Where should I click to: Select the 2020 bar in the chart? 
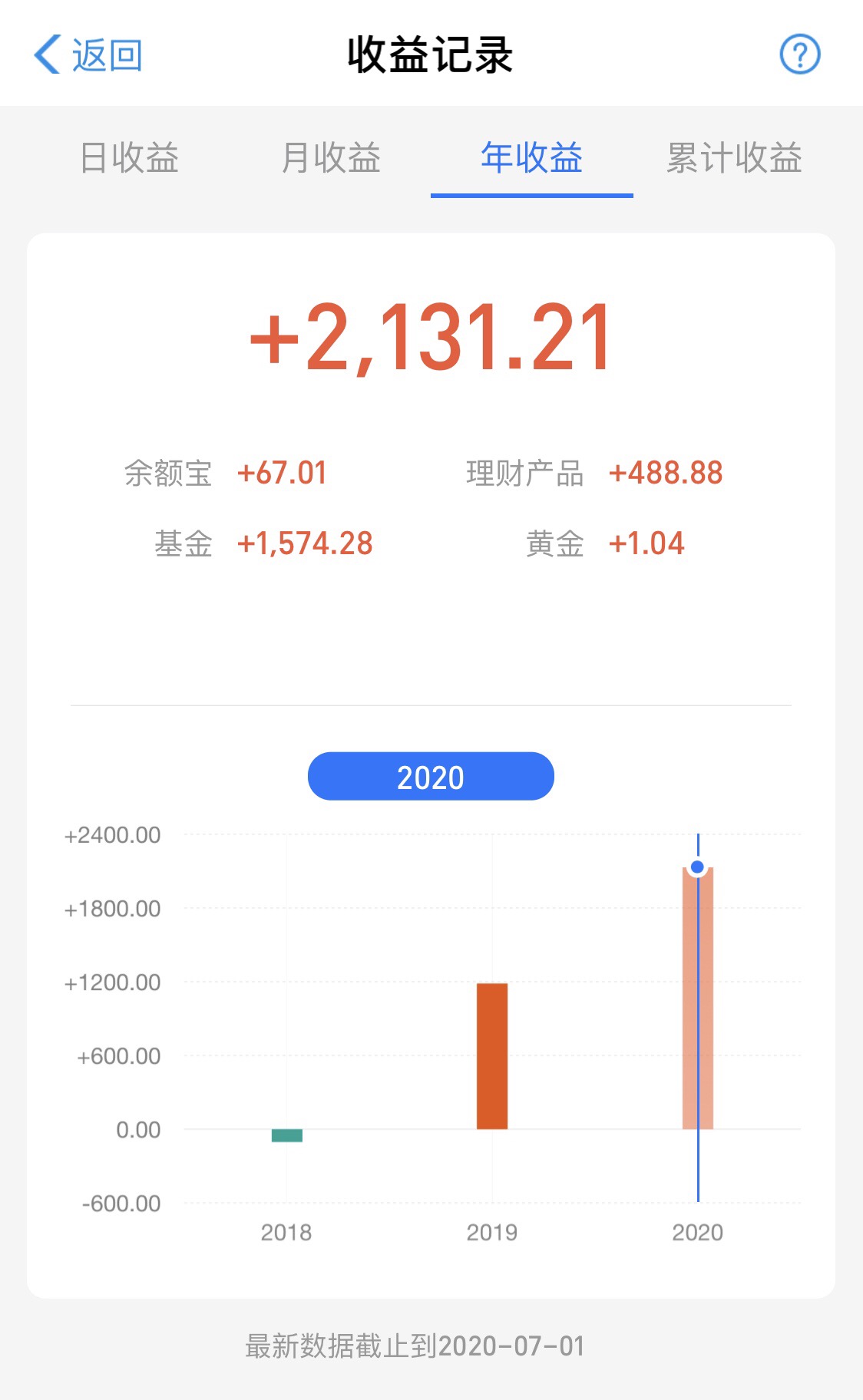point(697,998)
